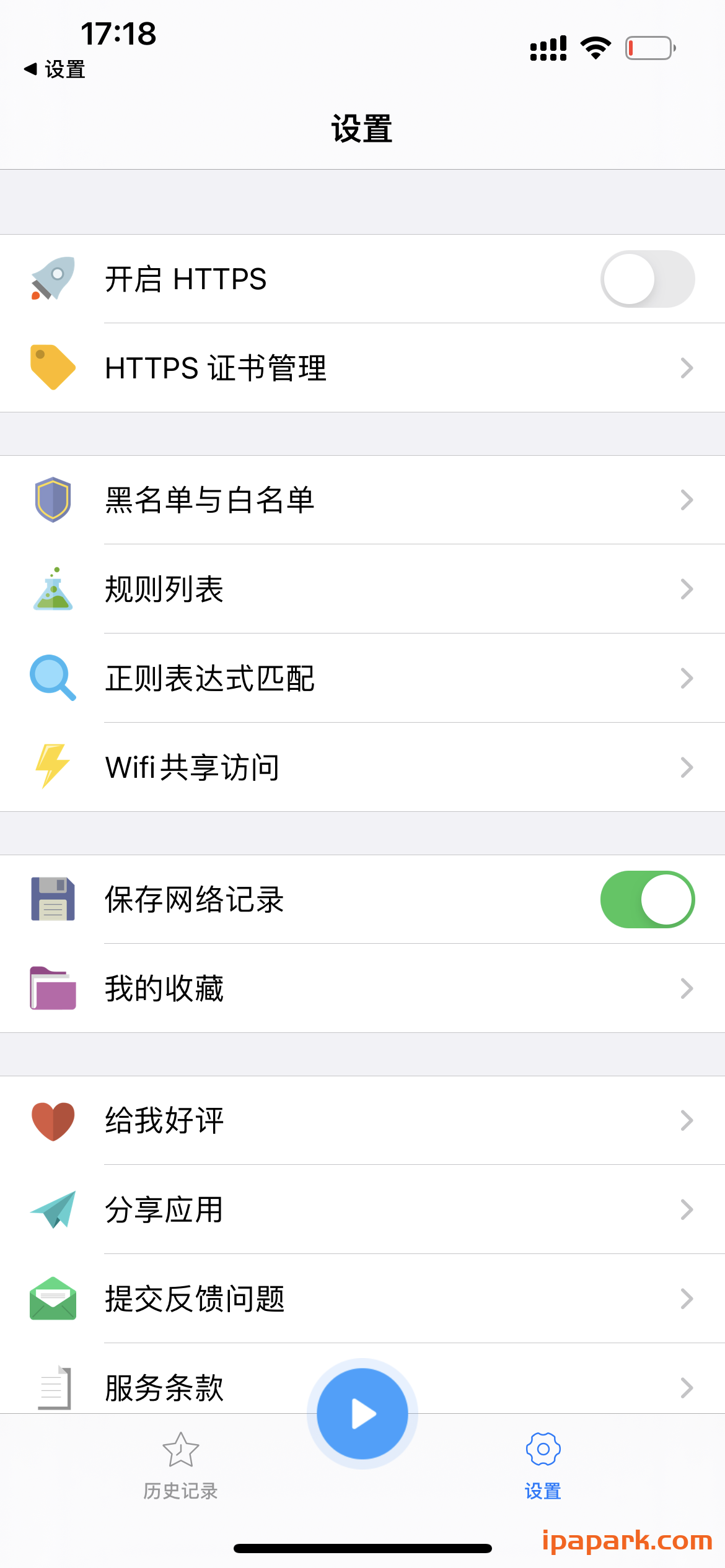Click the lightning icon beside Wifi共享访问
725x1568 pixels.
point(53,767)
